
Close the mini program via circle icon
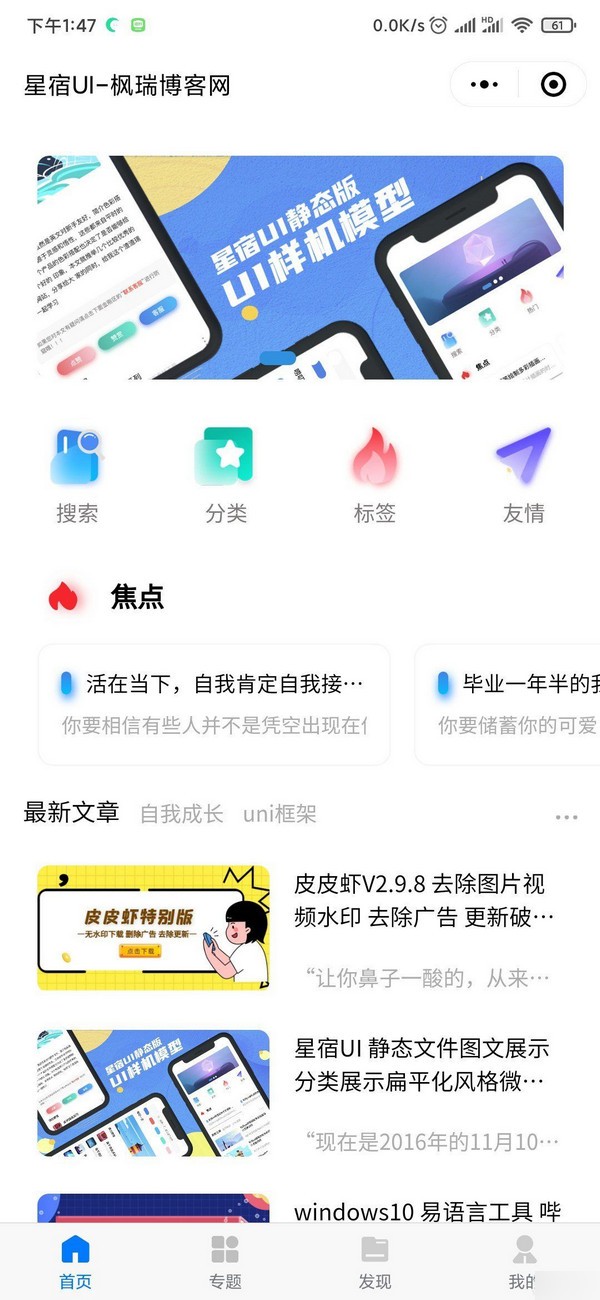click(x=553, y=85)
